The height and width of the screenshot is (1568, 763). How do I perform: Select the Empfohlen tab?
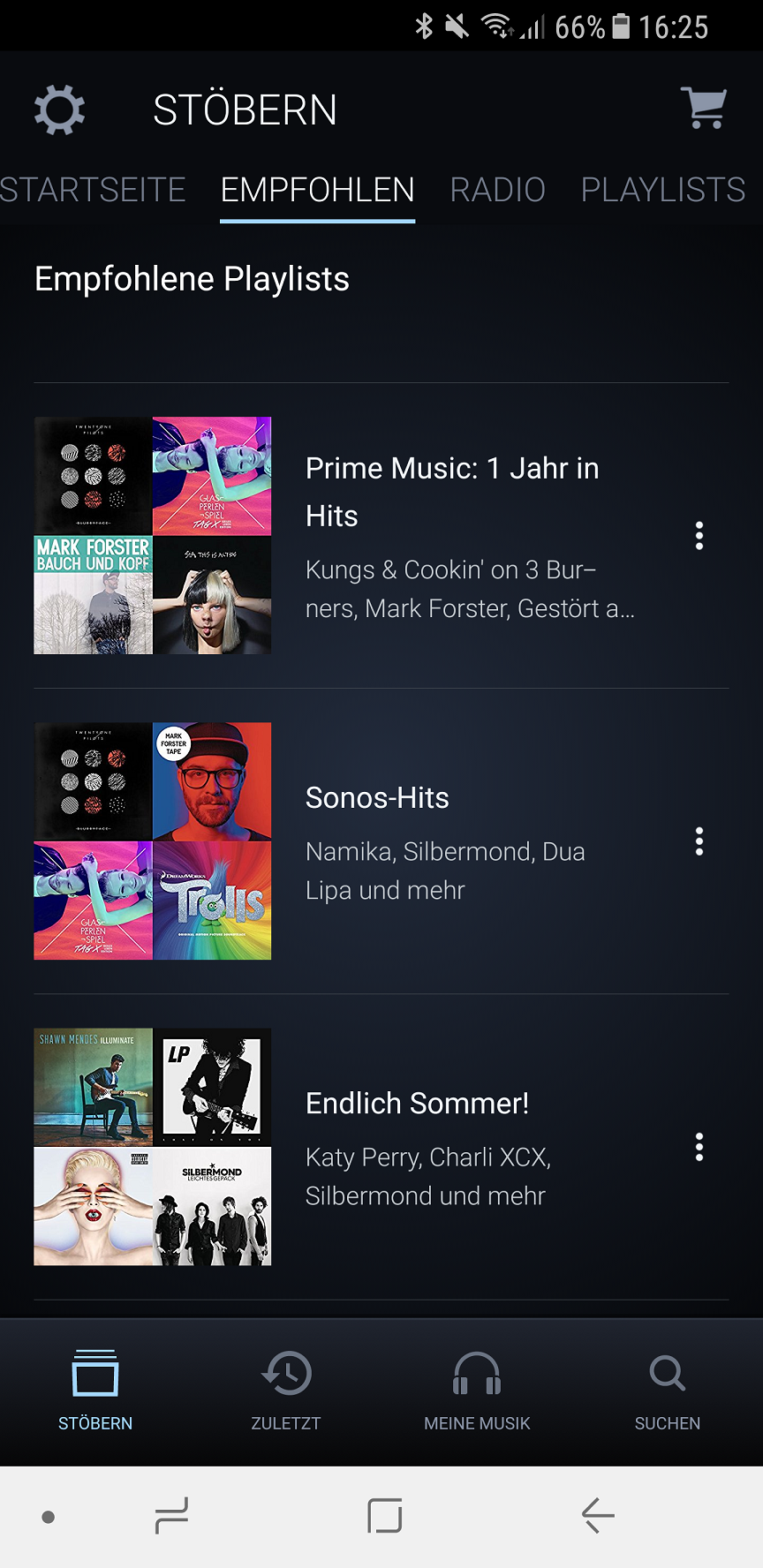coord(317,190)
